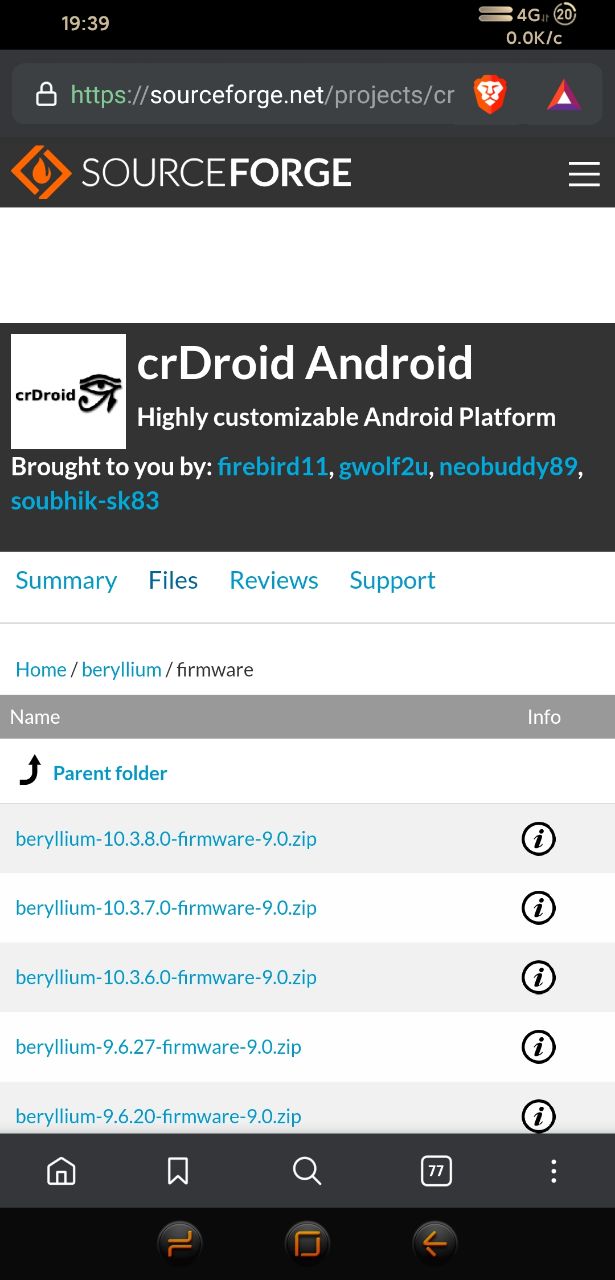The height and width of the screenshot is (1280, 615).
Task: Go to Home in the breadcrumb
Action: (x=41, y=670)
